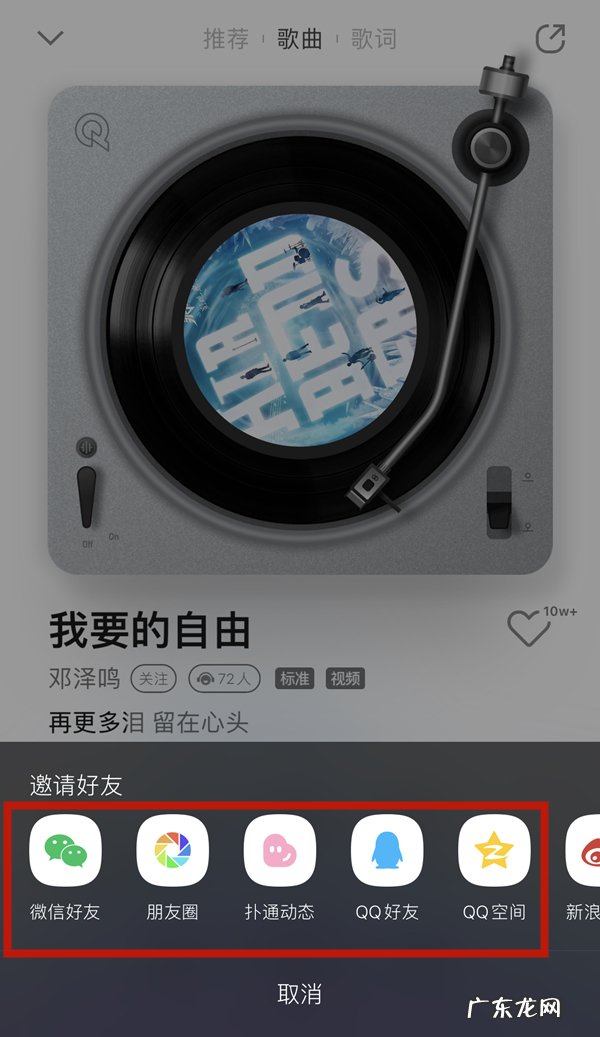Viewport: 600px width, 1037px height.
Task: Post to 扑通动态 feed
Action: pos(280,851)
